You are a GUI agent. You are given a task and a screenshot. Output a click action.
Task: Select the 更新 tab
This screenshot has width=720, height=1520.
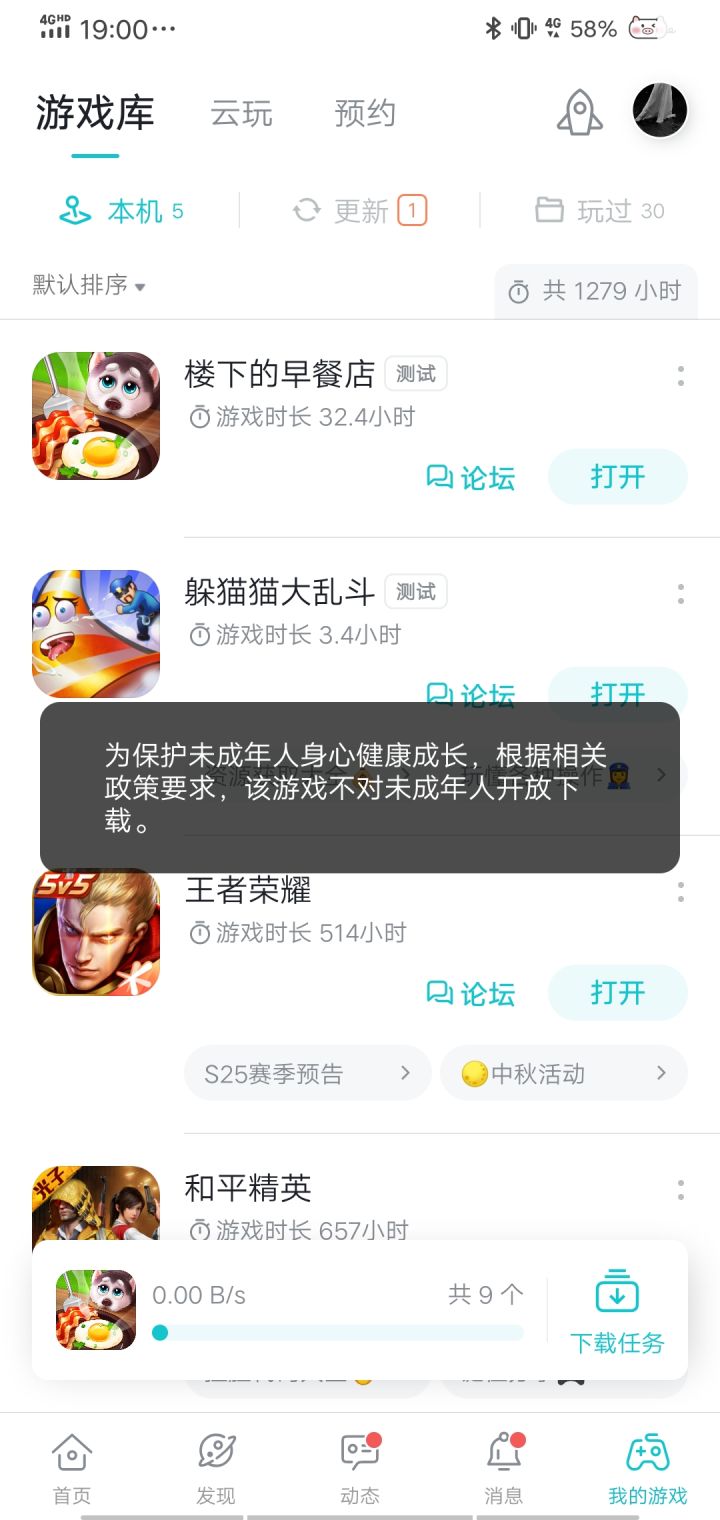[360, 211]
